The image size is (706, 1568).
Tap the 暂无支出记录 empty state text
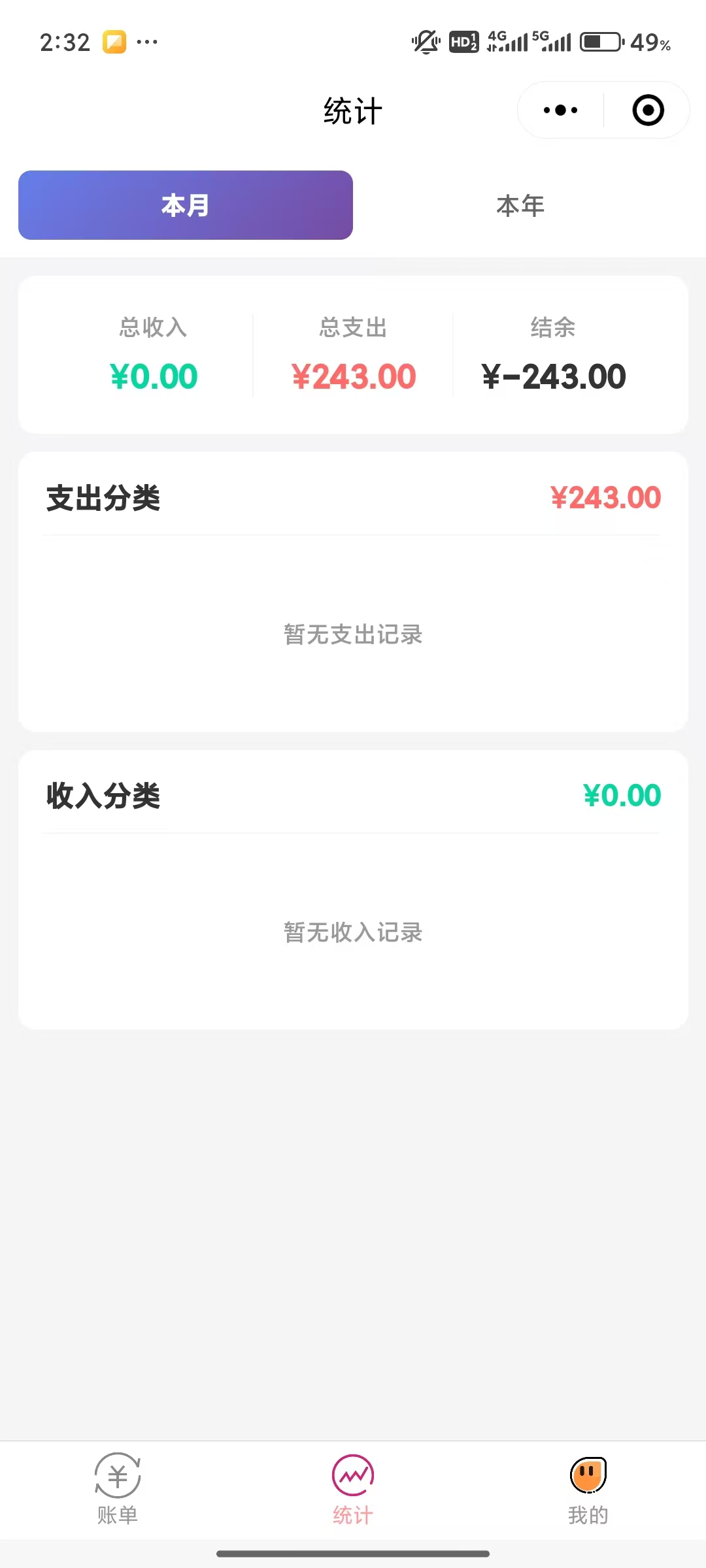[352, 634]
